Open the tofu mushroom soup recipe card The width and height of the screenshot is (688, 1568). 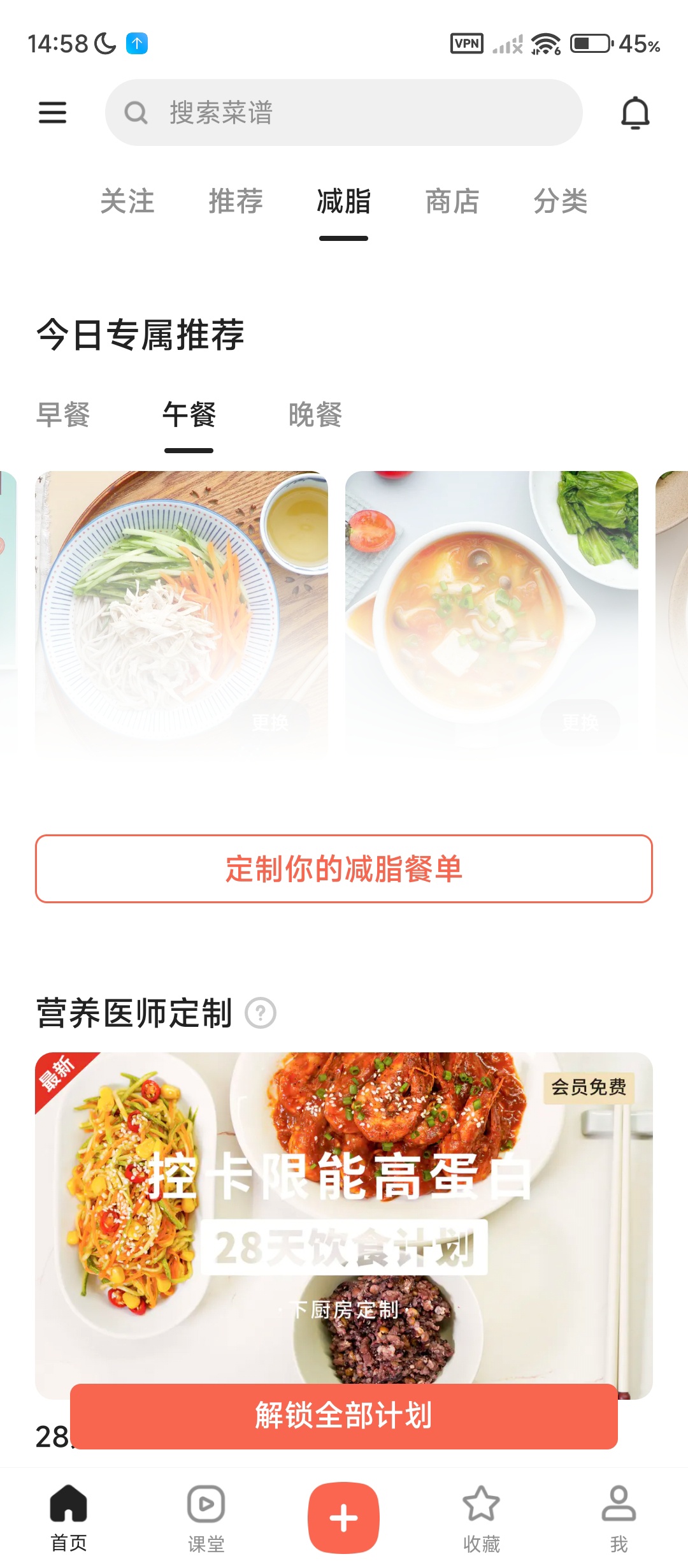click(x=492, y=606)
